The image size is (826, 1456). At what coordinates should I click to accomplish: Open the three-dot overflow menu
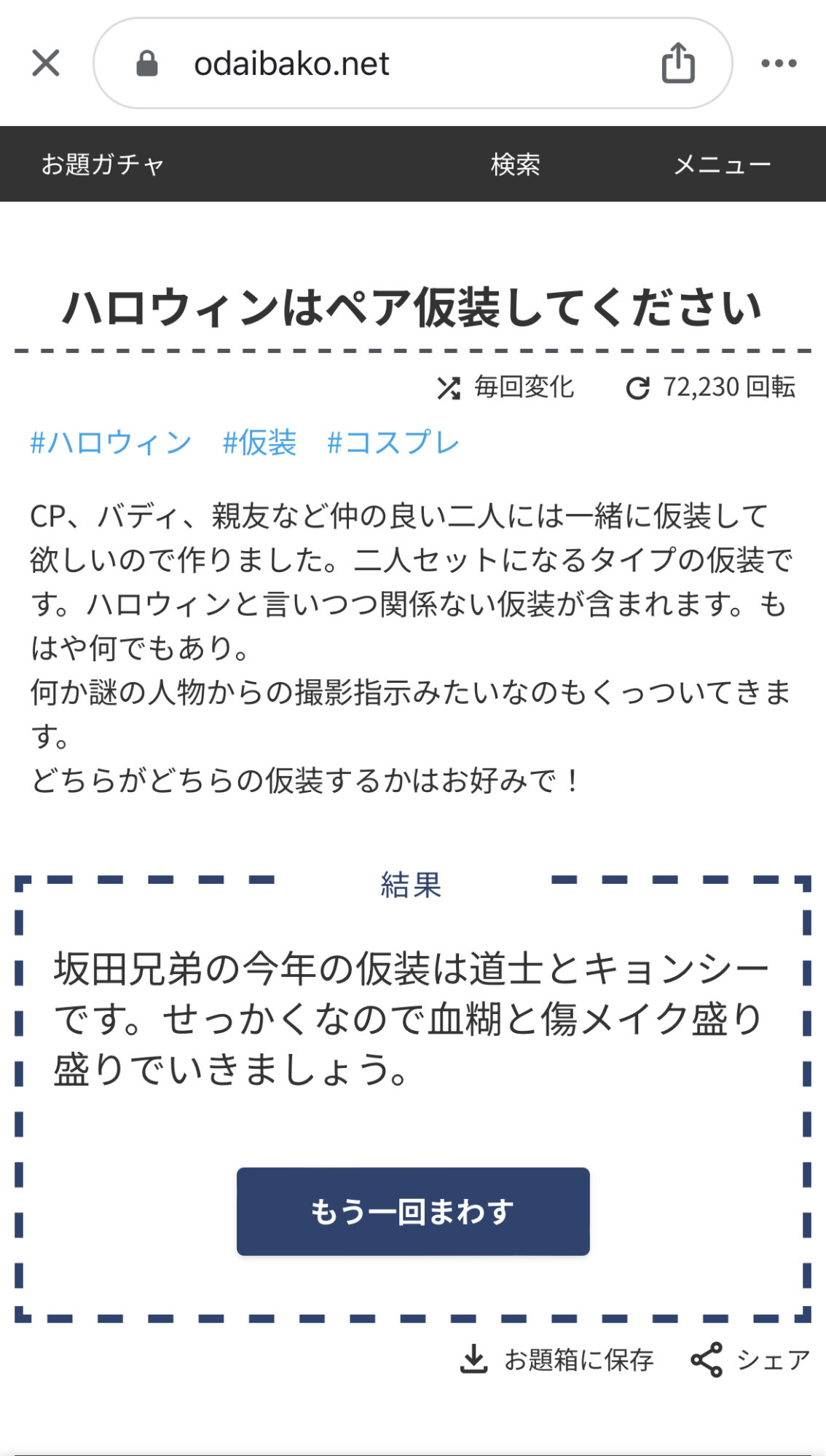point(779,63)
